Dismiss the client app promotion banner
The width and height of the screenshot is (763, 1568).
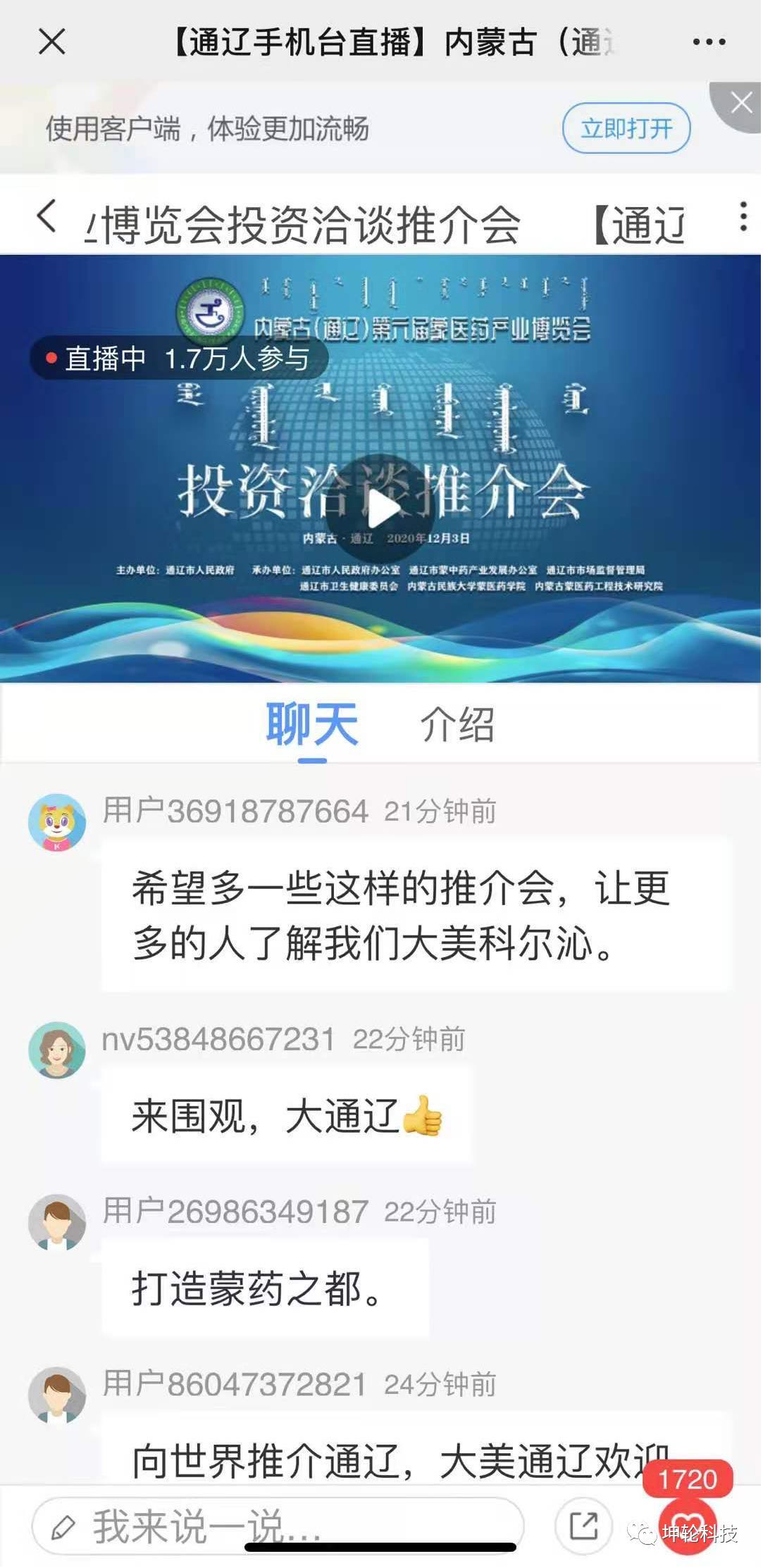point(741,104)
